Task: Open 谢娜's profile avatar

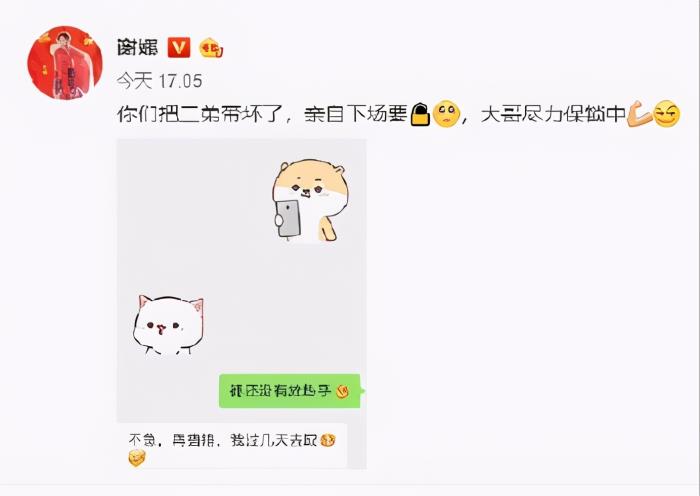Action: (x=64, y=62)
